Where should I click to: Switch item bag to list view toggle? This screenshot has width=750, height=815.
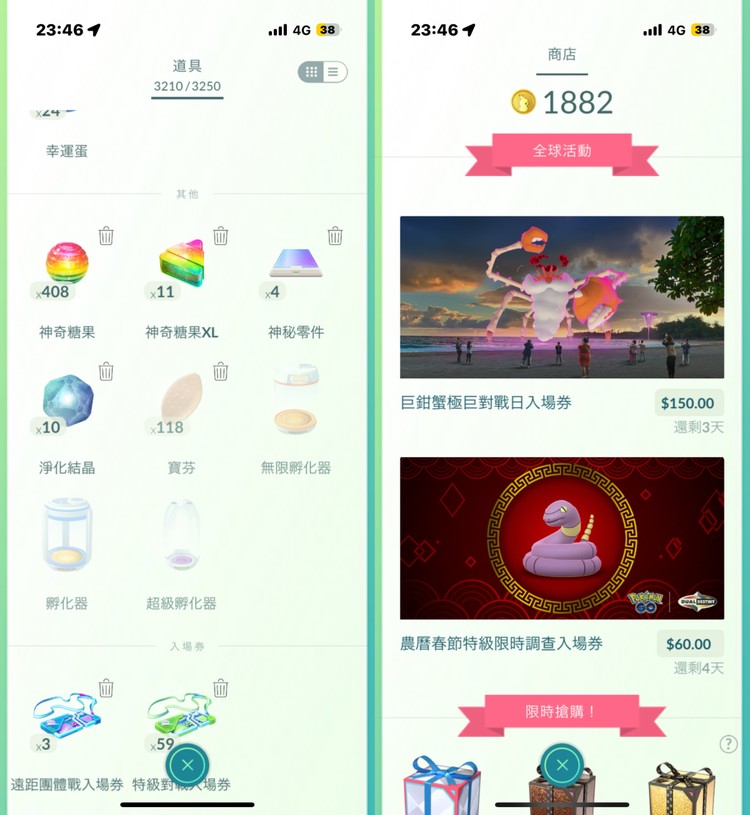pyautogui.click(x=334, y=72)
